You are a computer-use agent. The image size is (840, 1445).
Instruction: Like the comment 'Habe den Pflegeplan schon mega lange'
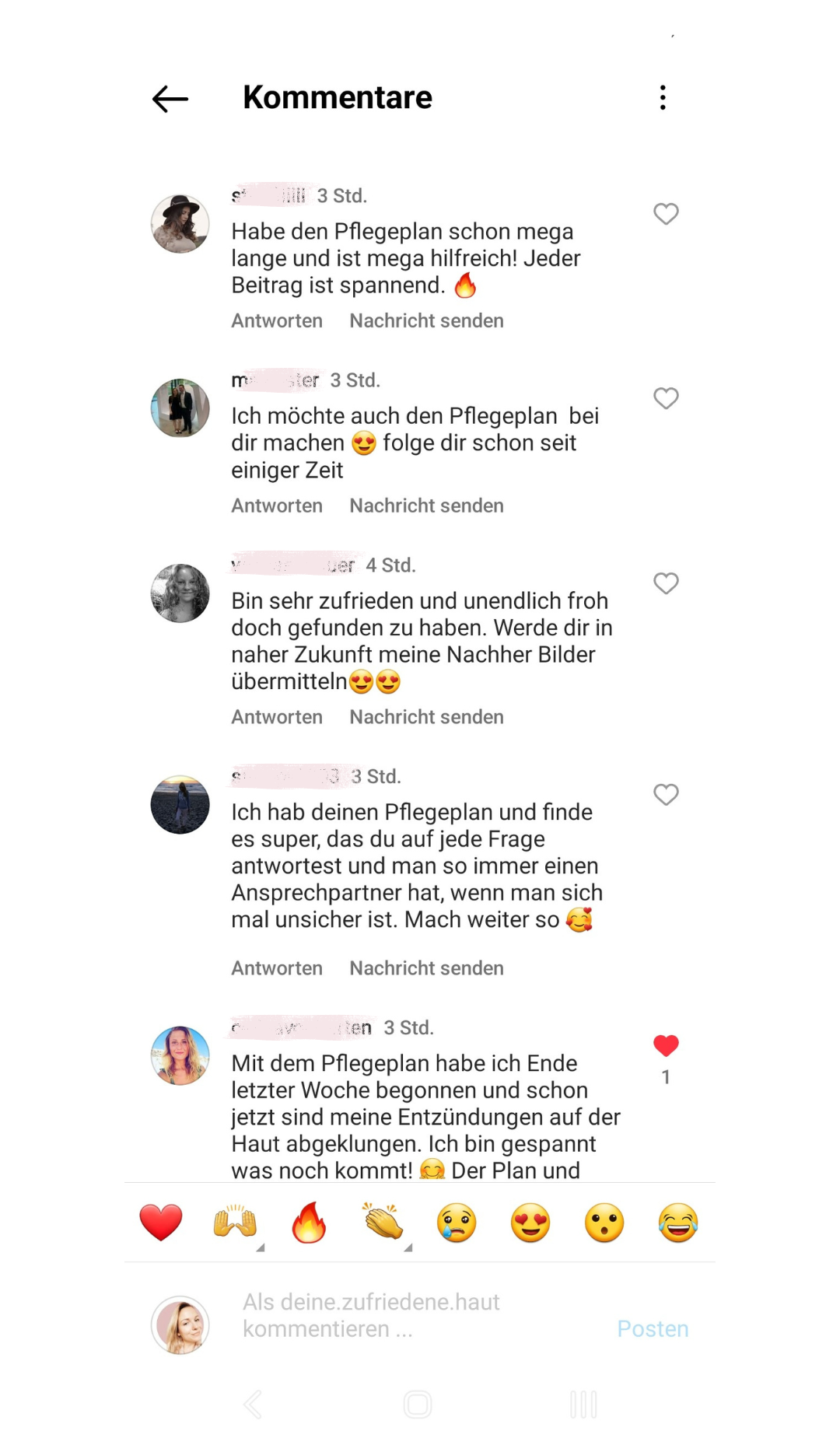666,214
